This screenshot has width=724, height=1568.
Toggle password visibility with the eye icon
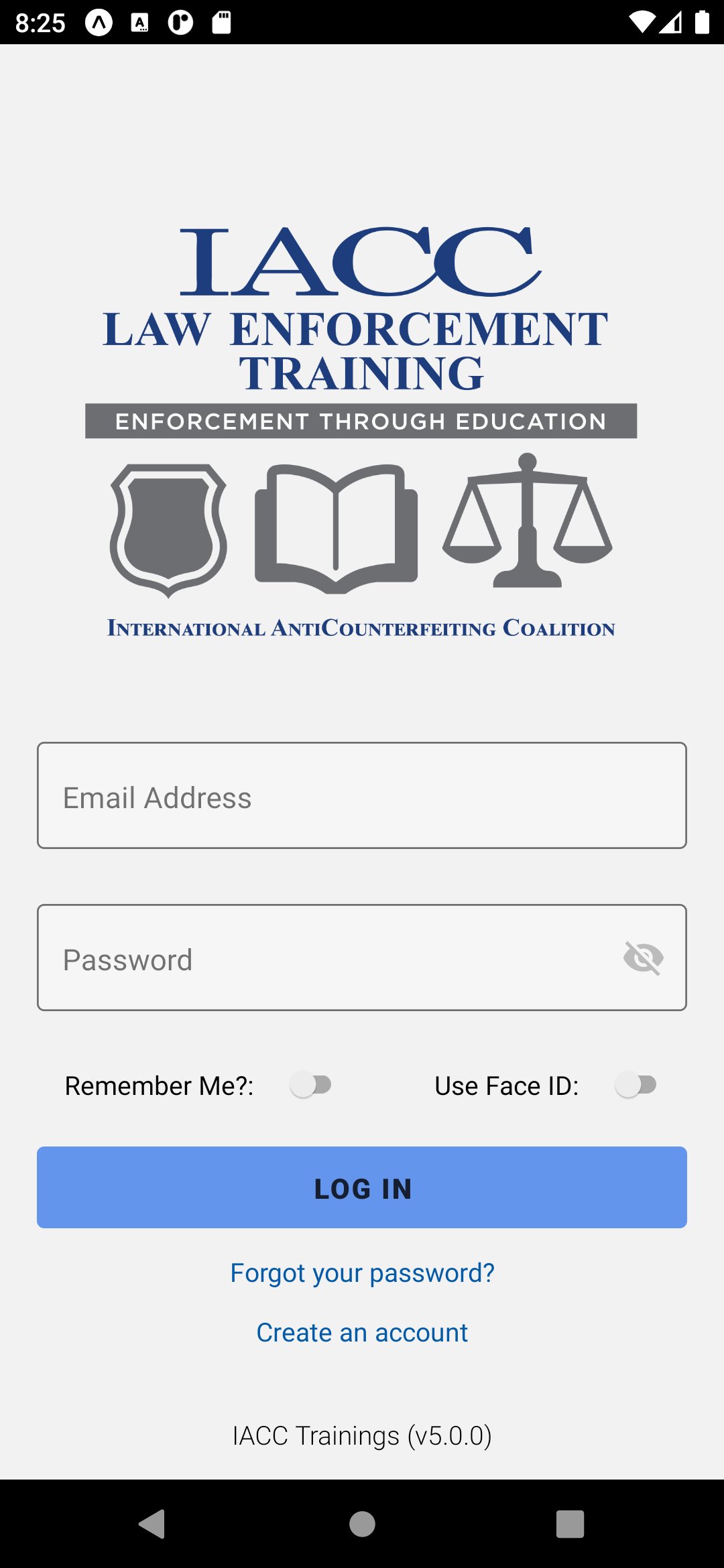643,957
